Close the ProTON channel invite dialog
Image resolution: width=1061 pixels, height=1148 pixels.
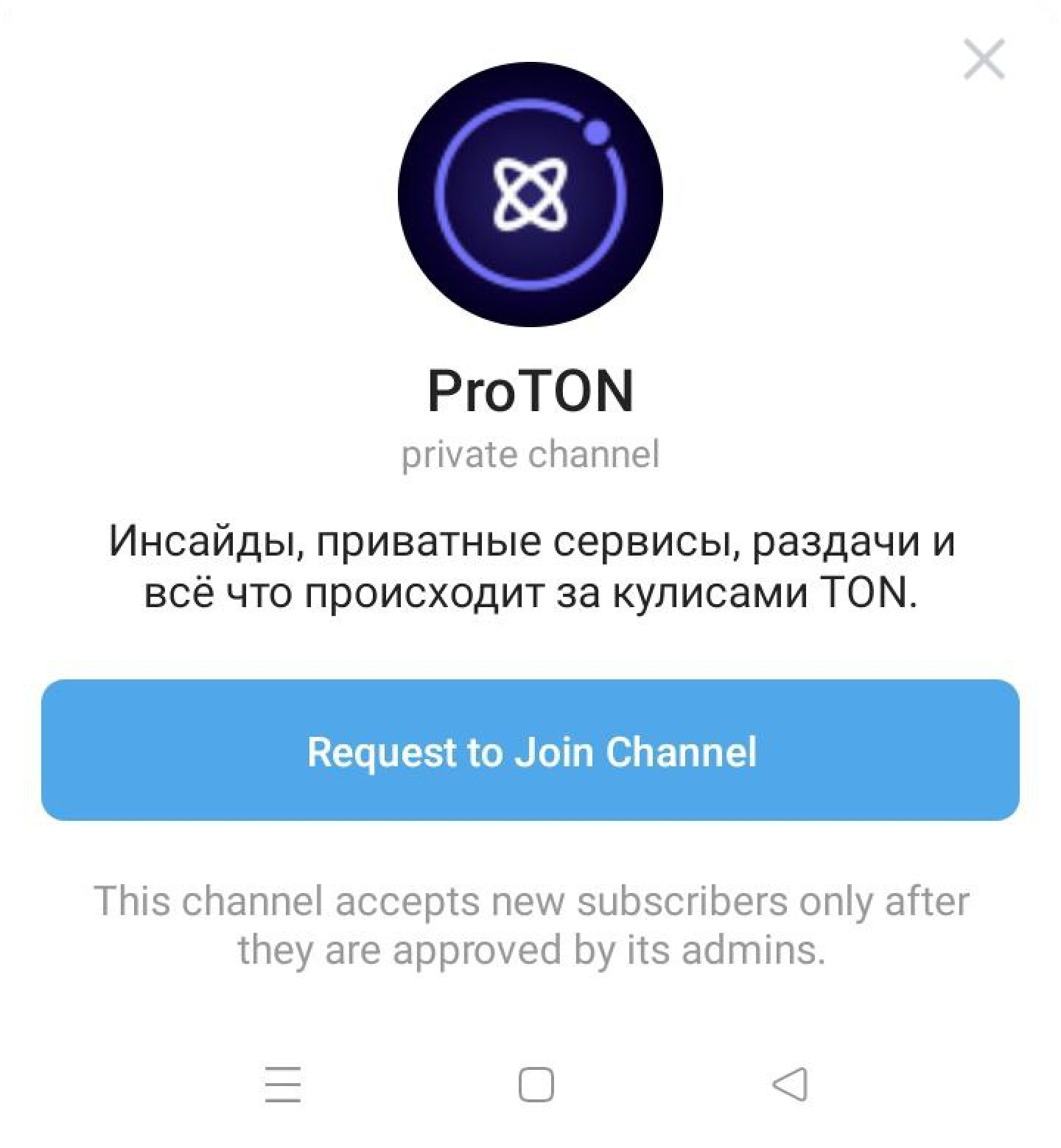point(984,59)
